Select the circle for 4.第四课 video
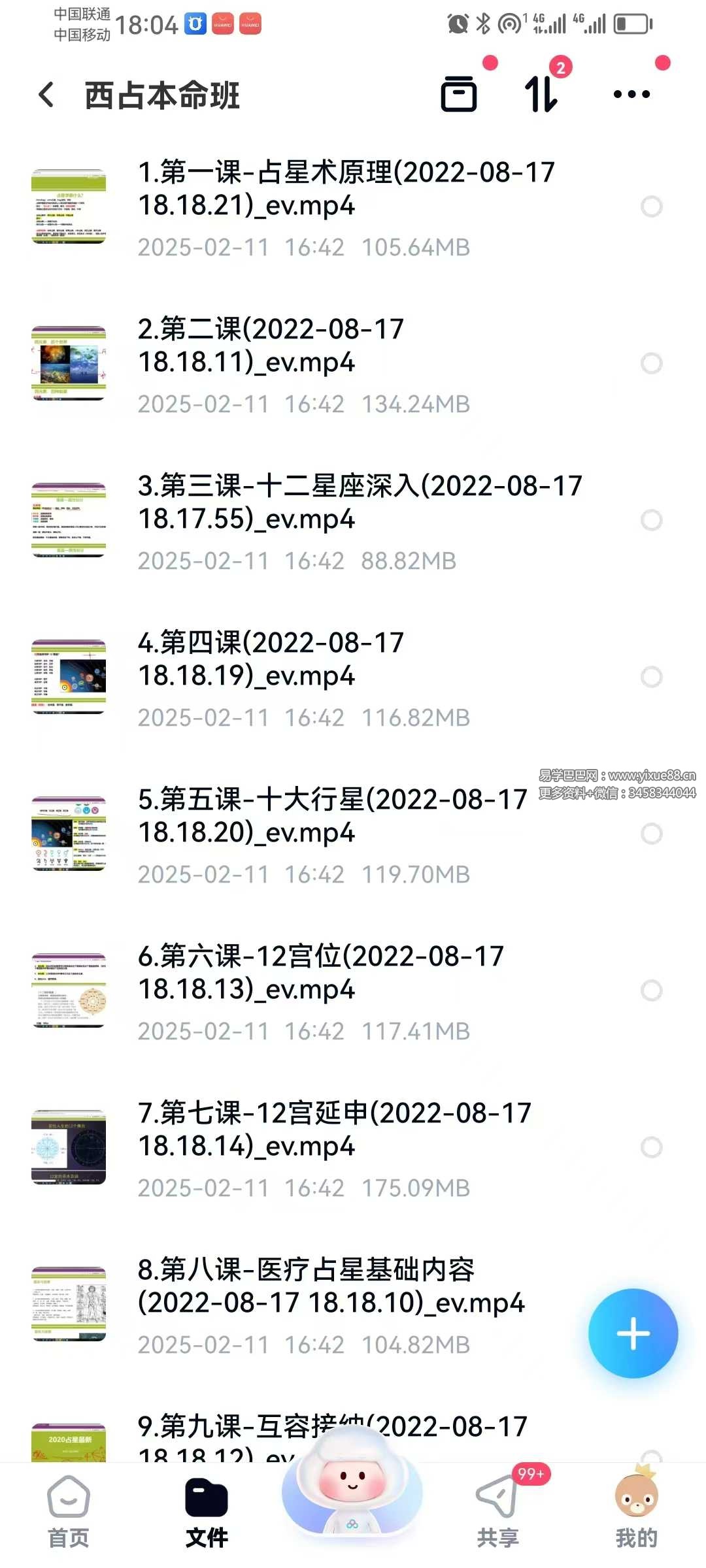 (x=651, y=677)
